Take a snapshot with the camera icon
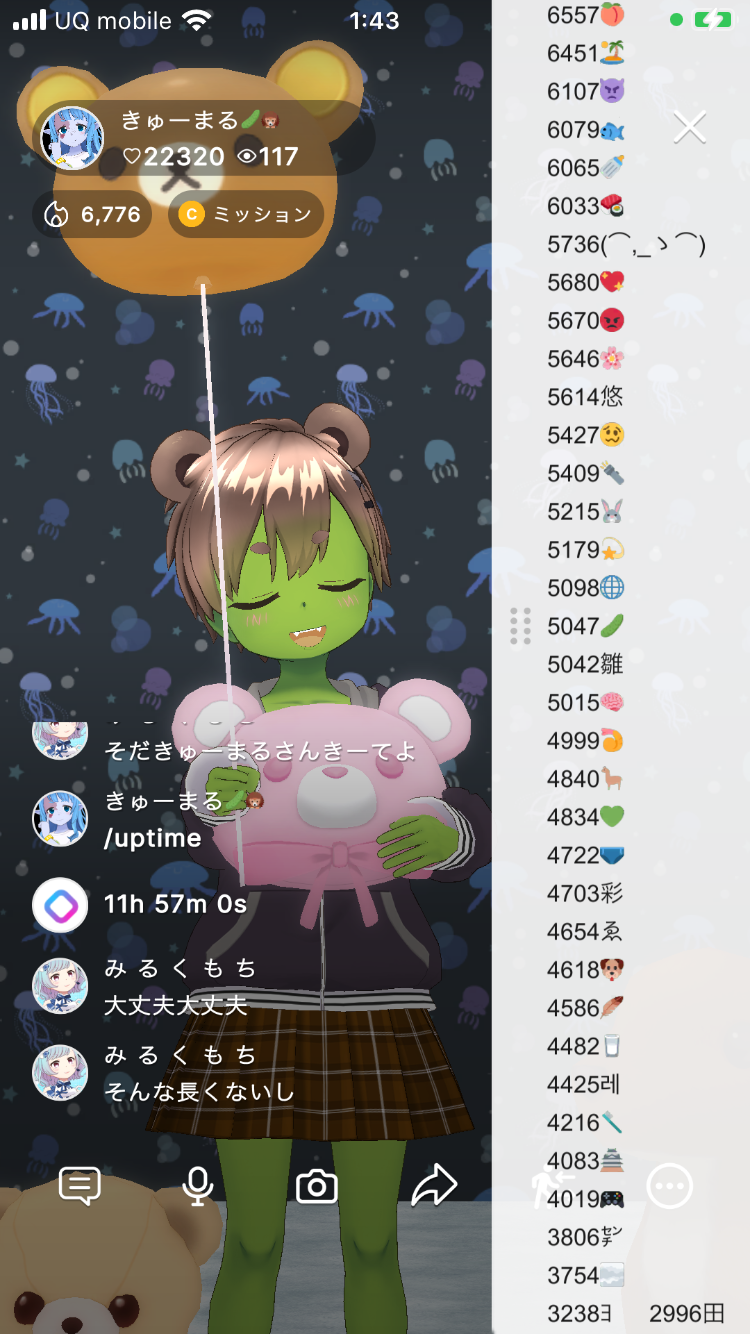750x1334 pixels. [x=317, y=1187]
